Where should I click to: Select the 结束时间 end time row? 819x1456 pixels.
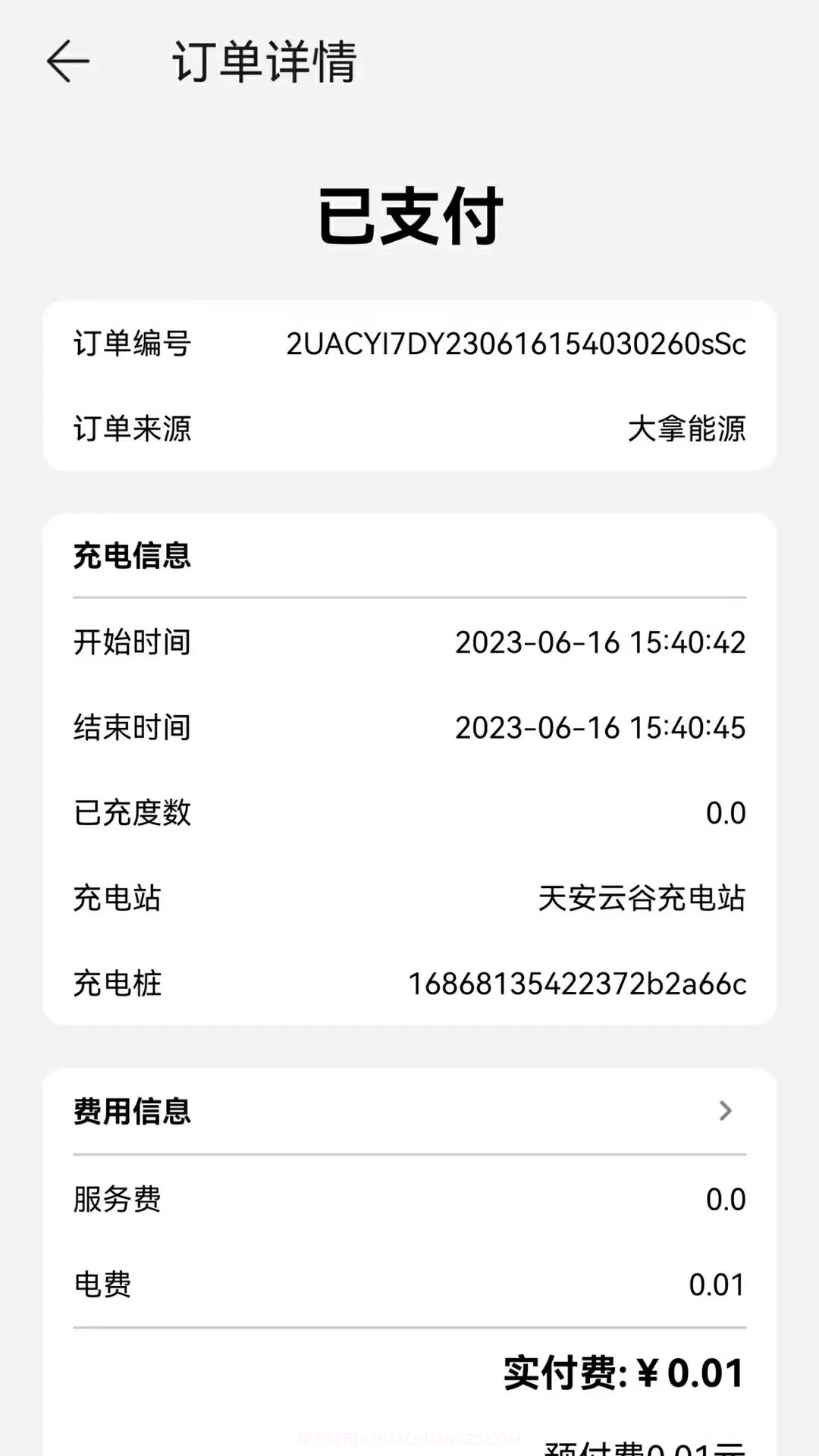[409, 728]
